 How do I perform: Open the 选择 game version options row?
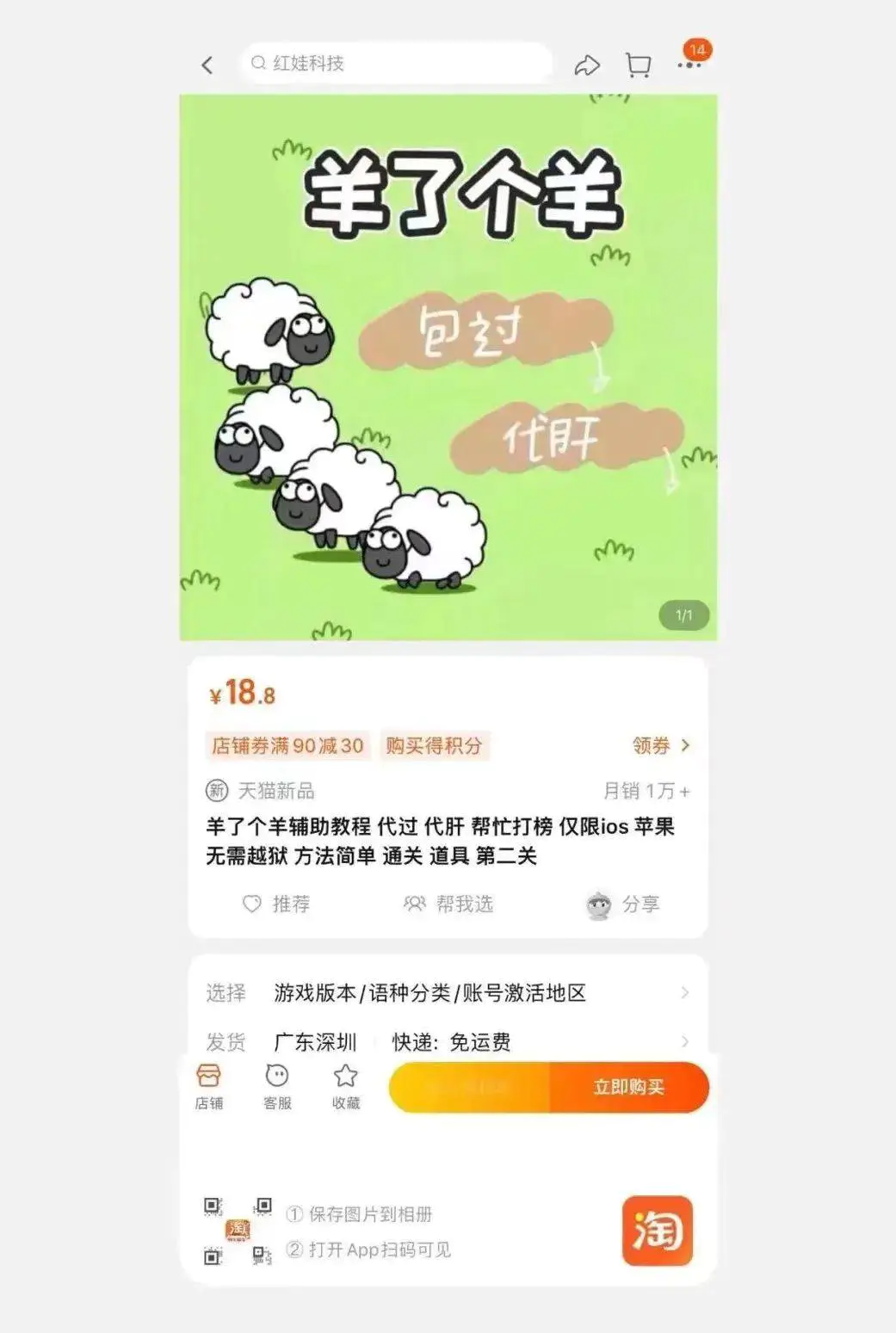448,992
